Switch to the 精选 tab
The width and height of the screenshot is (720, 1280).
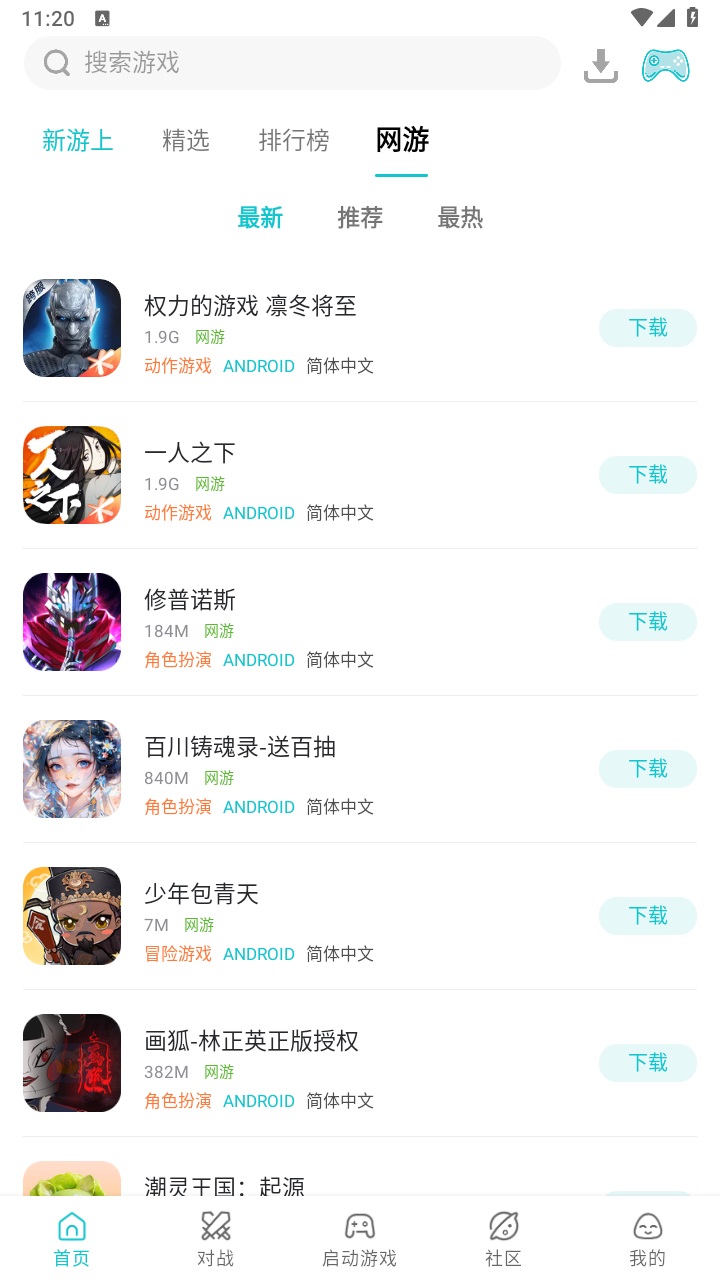(185, 141)
